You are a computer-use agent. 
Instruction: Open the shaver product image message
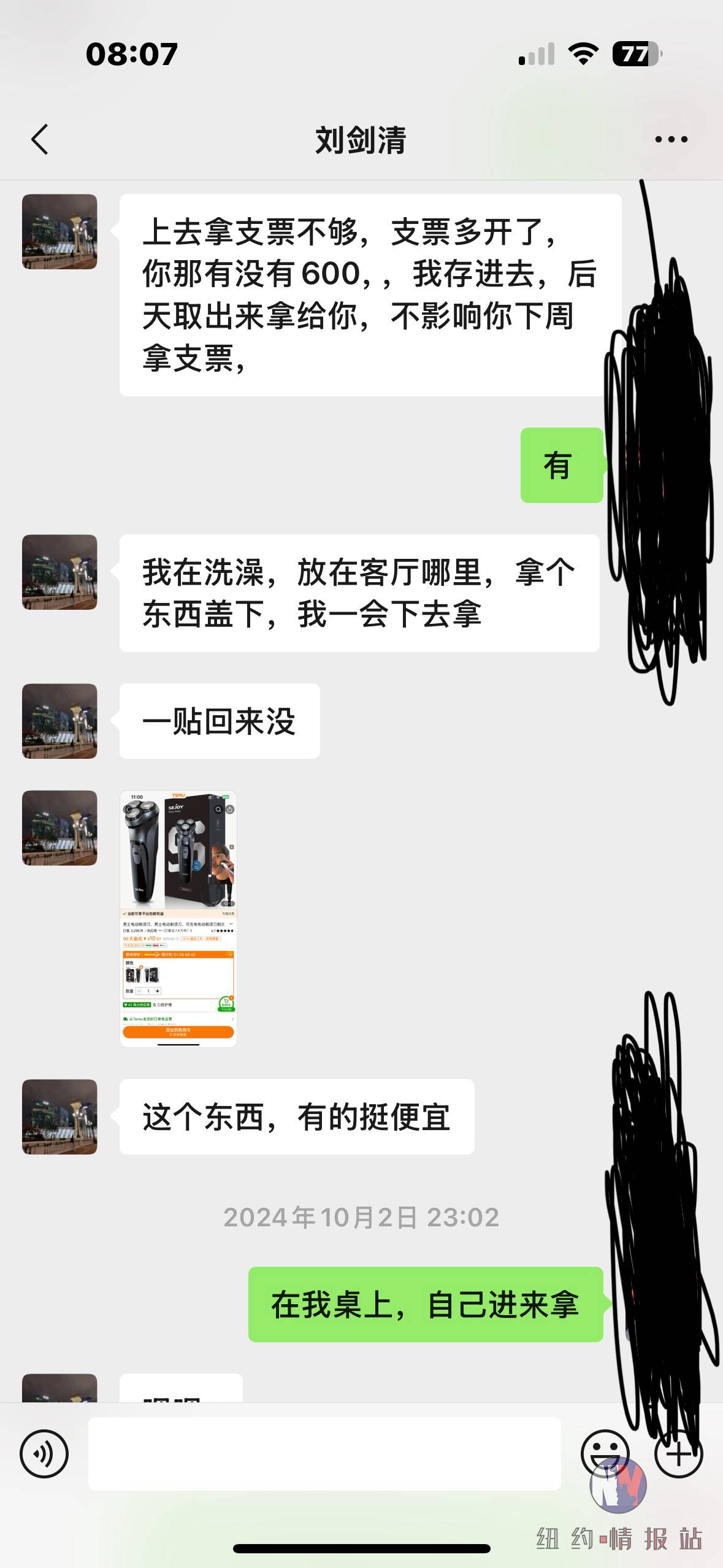pos(178,918)
